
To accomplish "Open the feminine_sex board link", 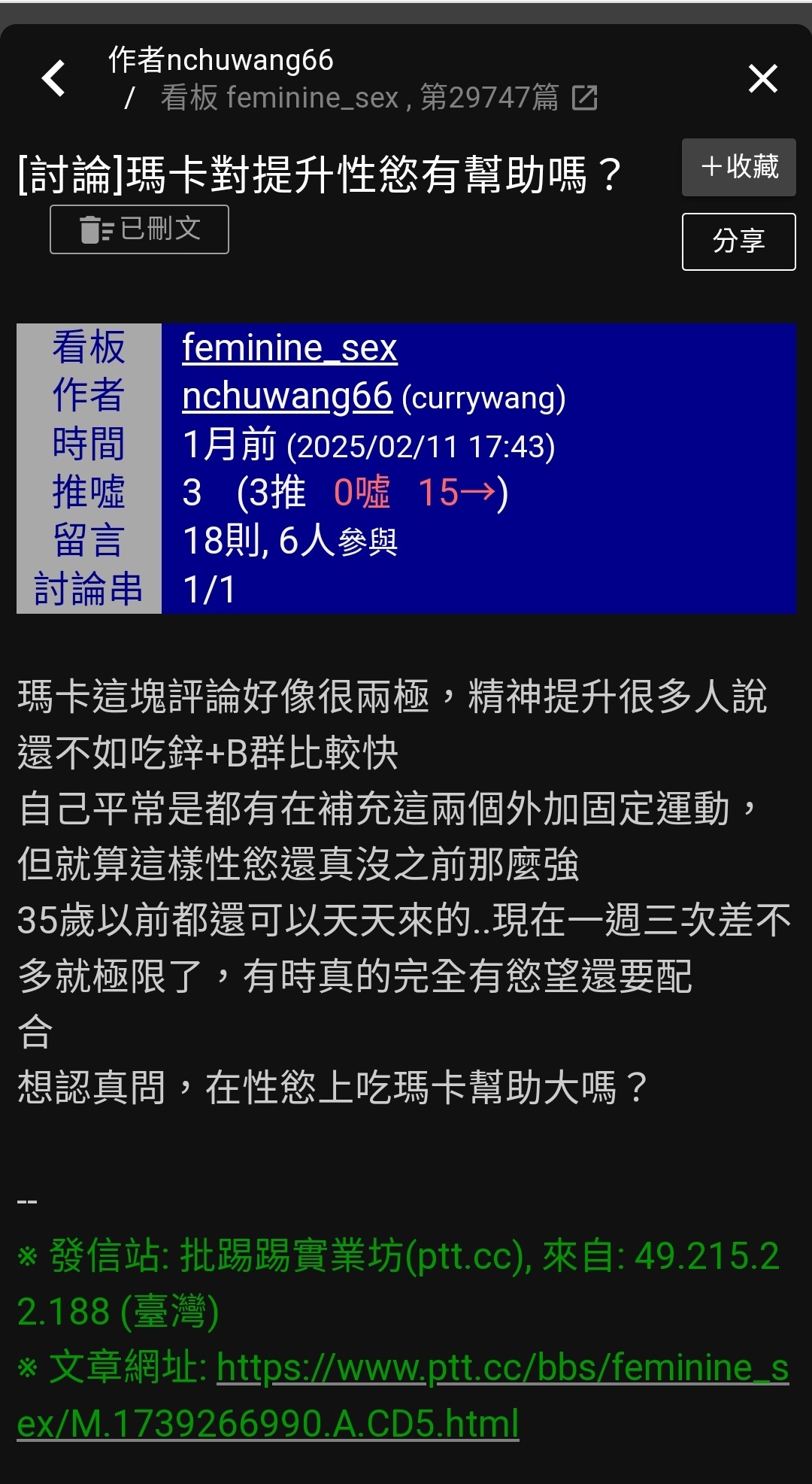I will (x=289, y=347).
